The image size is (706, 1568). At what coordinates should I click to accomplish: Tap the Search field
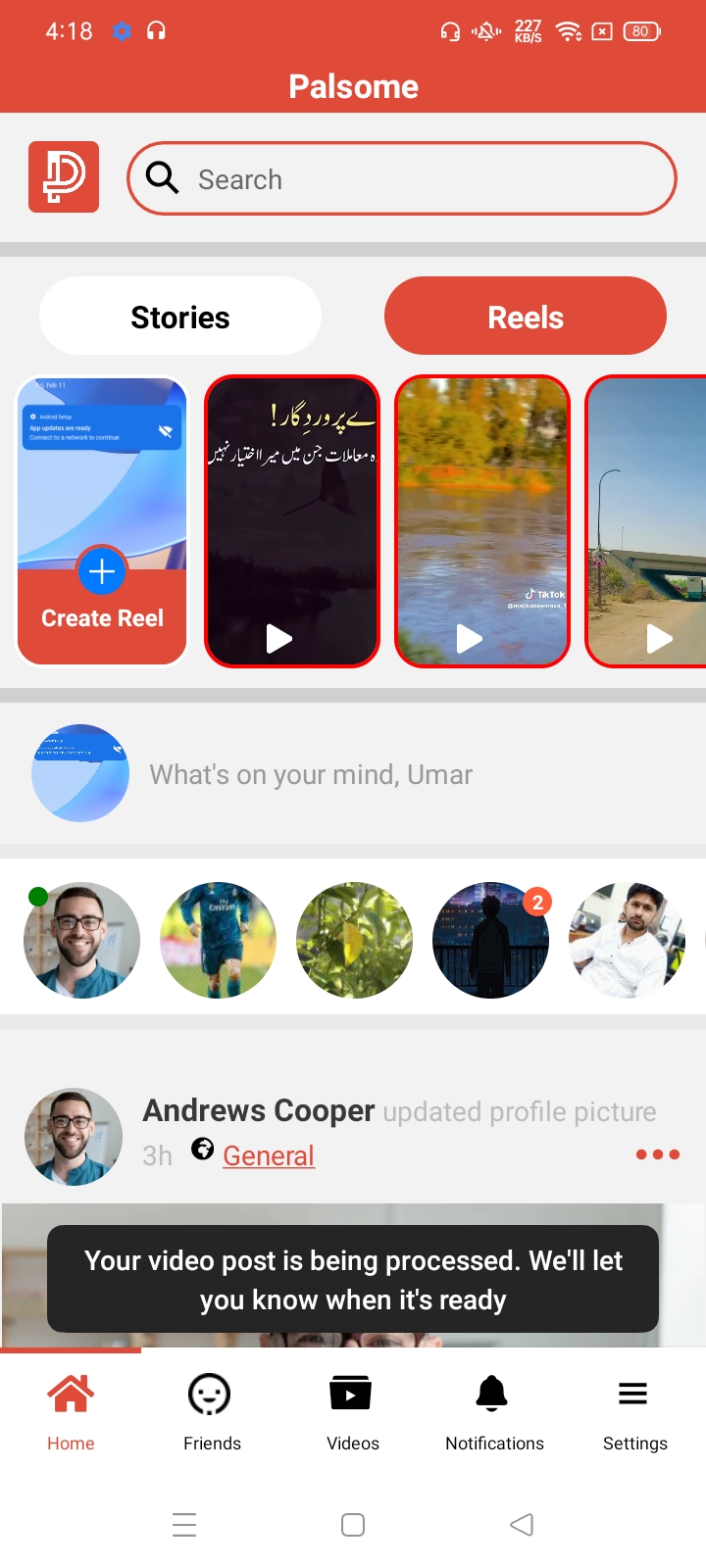(x=402, y=179)
